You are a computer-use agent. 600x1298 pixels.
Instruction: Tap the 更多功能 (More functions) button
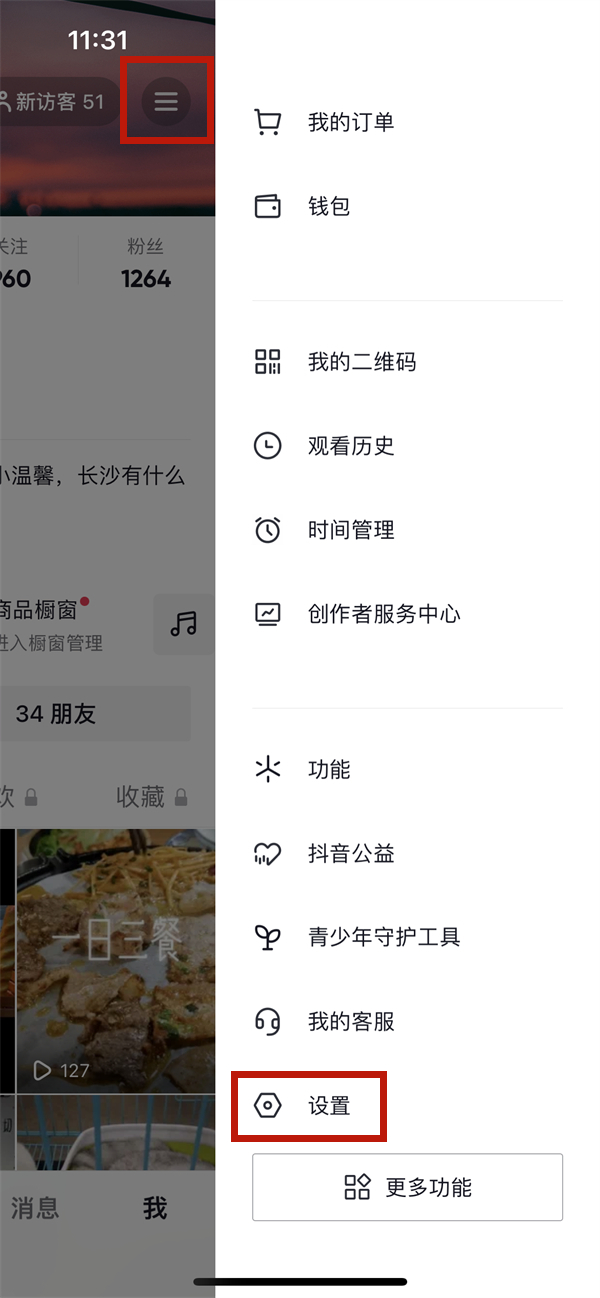pos(407,1187)
